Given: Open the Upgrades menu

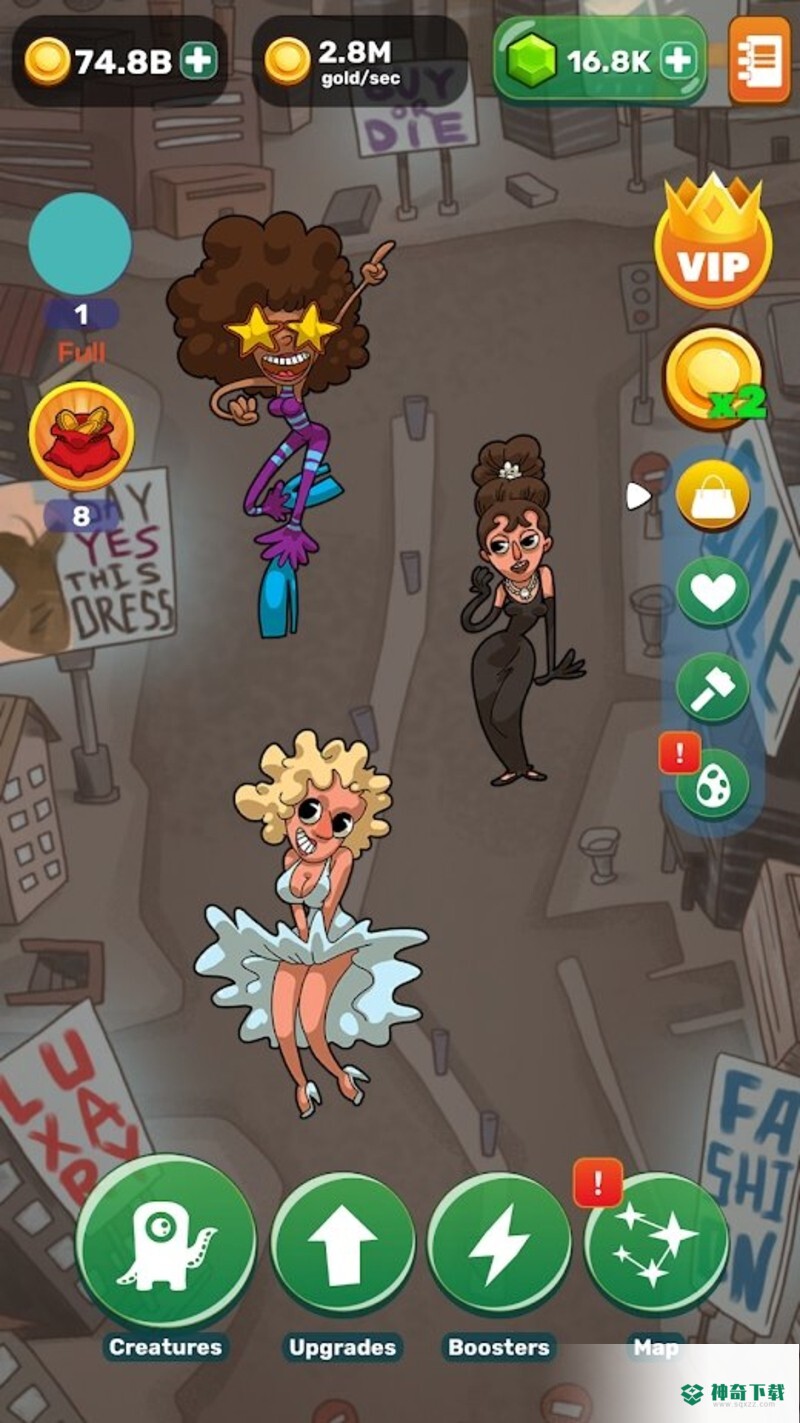Looking at the screenshot, I should coord(342,1245).
